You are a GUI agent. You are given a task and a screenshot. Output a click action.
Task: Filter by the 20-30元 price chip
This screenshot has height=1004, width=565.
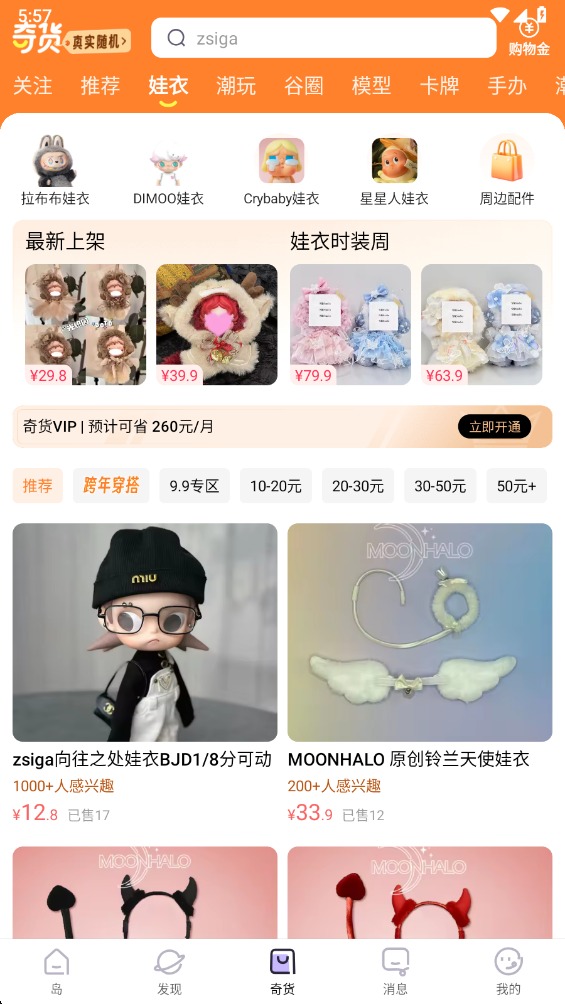pos(357,486)
